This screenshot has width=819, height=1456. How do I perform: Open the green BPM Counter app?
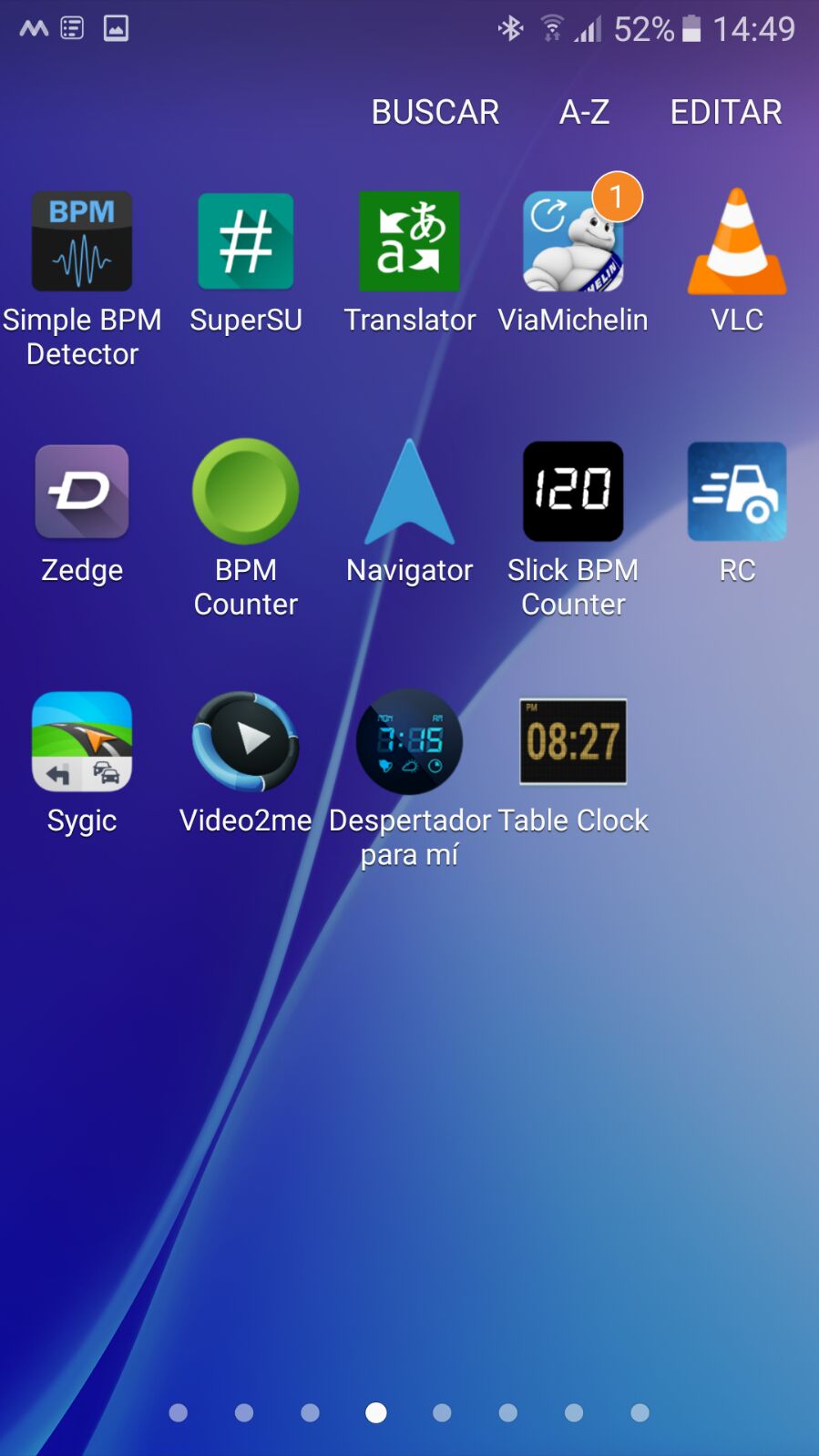tap(246, 492)
